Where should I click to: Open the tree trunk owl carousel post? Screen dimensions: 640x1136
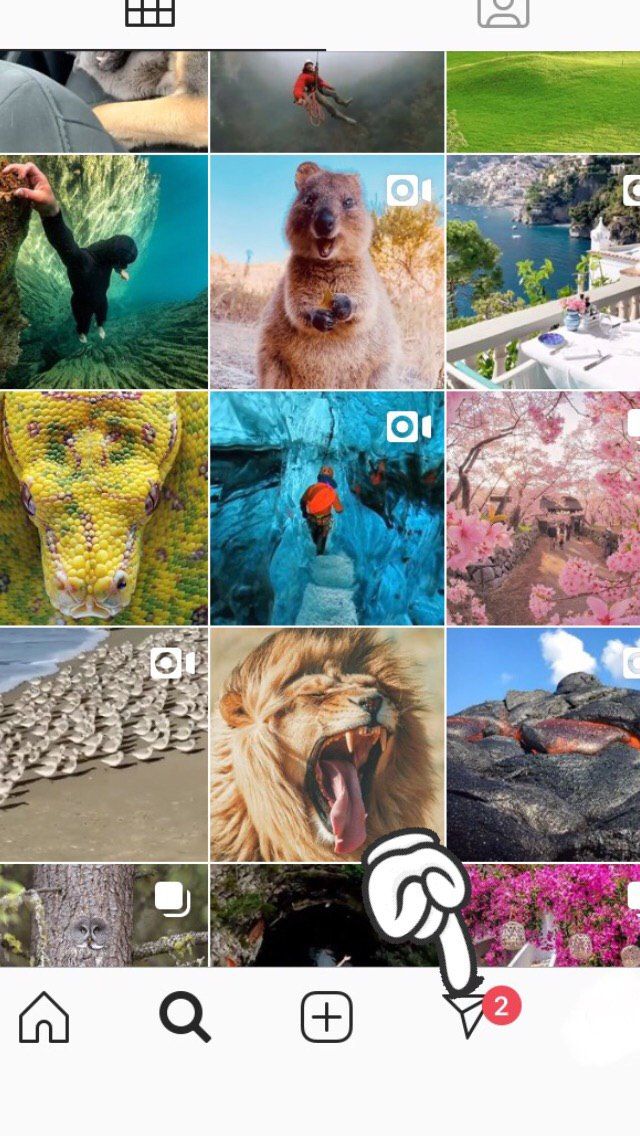(x=104, y=915)
